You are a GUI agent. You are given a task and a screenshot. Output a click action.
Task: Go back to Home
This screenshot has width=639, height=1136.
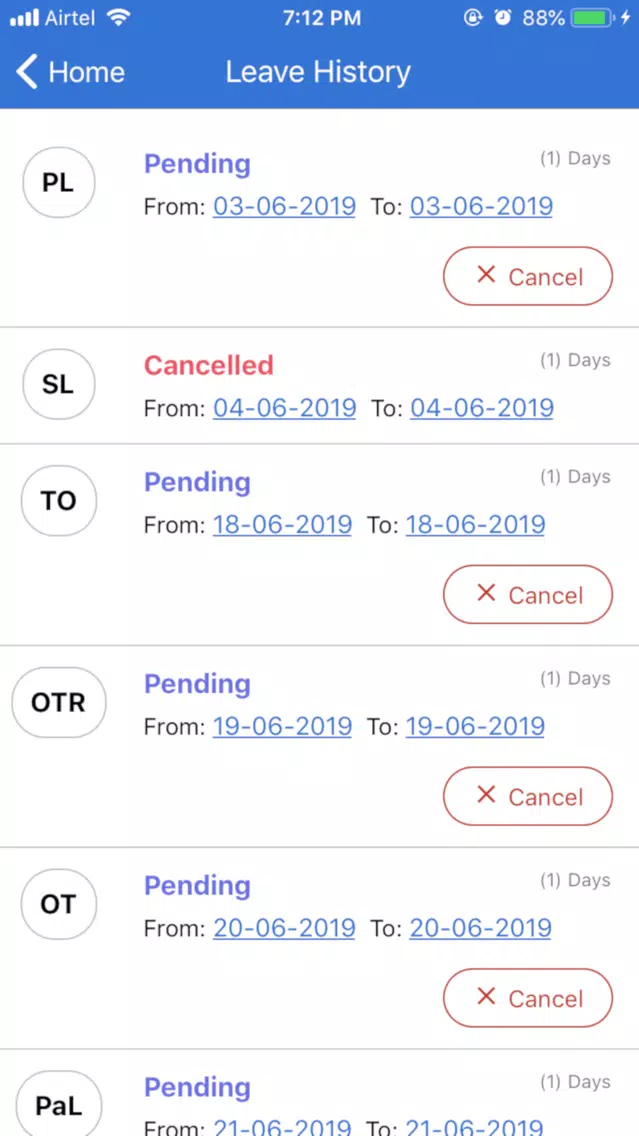pos(70,72)
